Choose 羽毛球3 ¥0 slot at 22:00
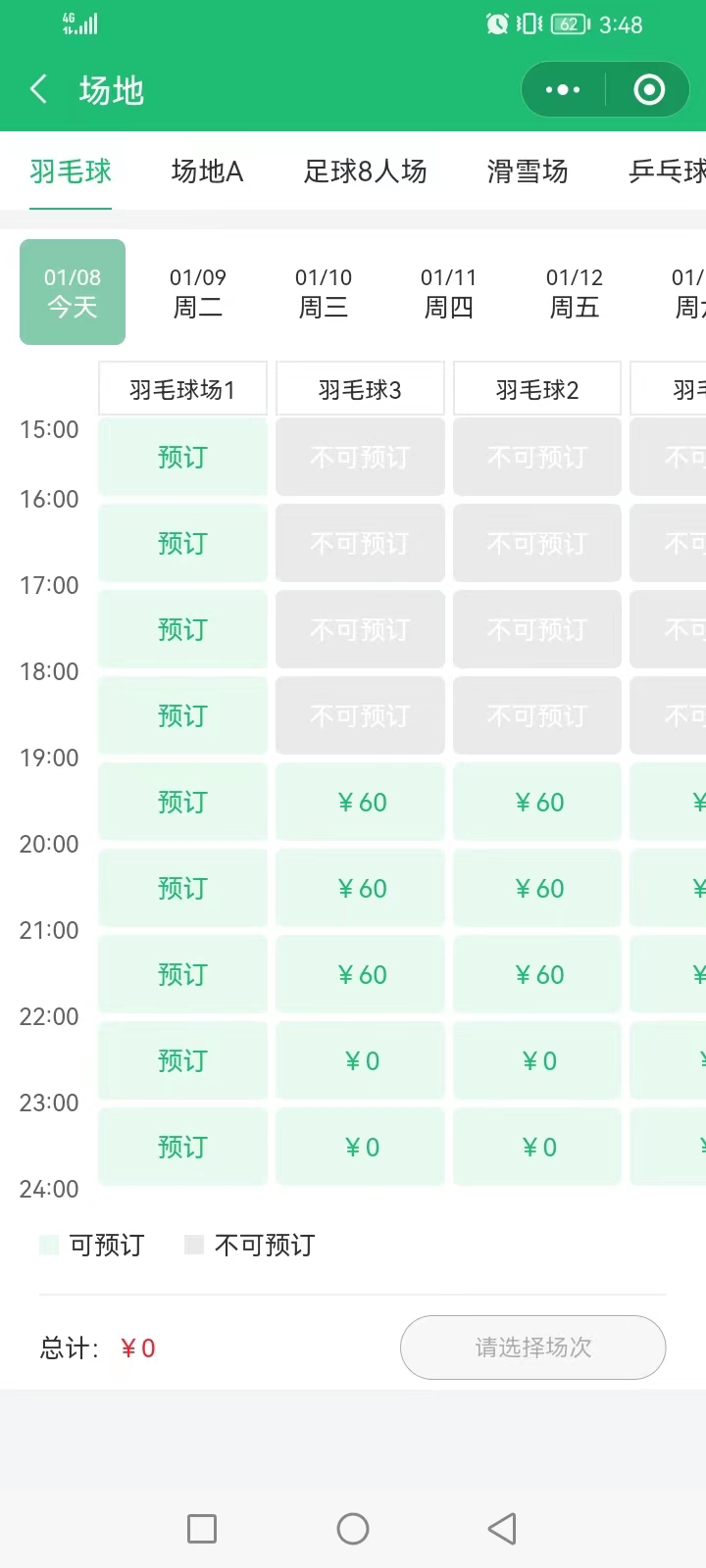This screenshot has height=1568, width=706. 361,1061
